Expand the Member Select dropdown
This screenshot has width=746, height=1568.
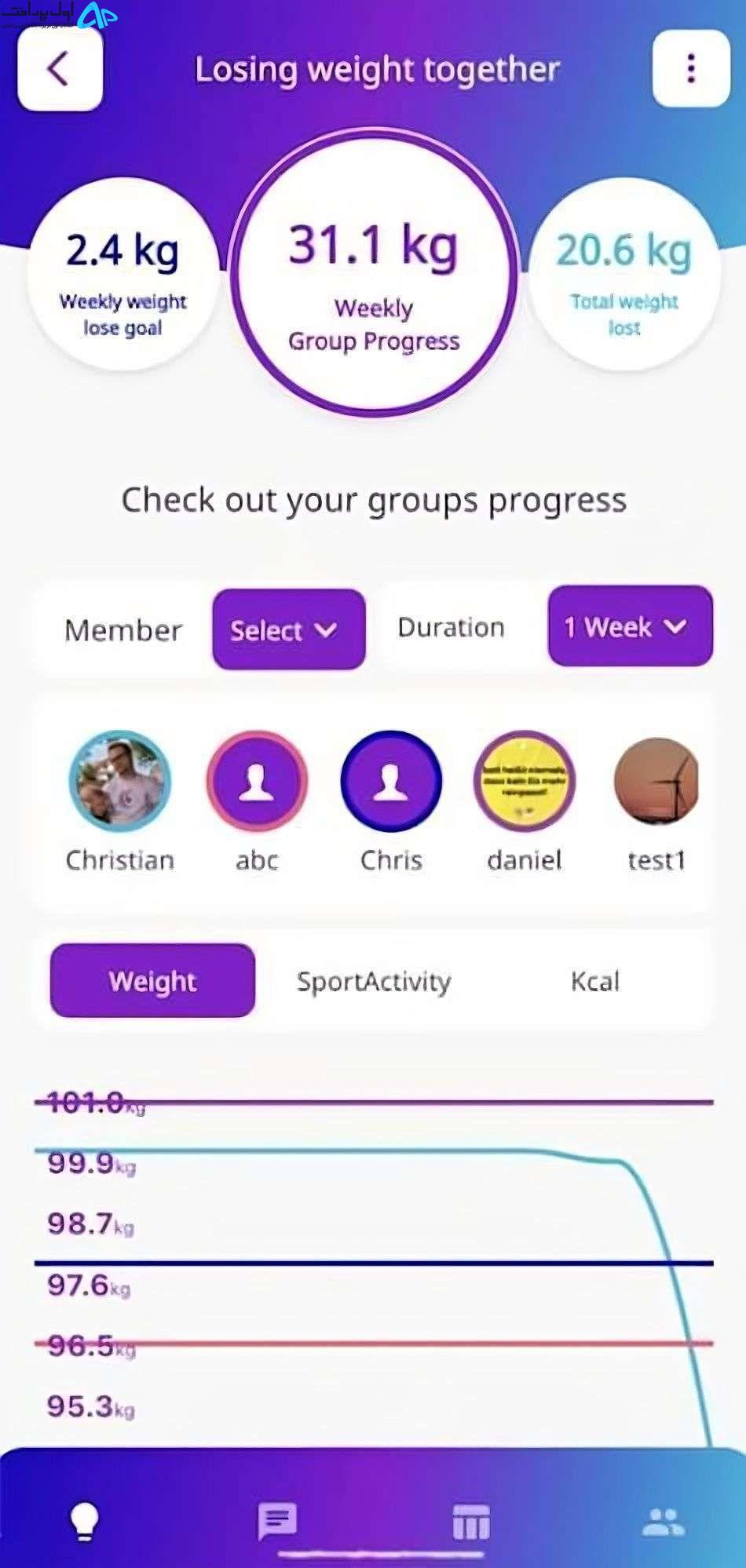288,629
